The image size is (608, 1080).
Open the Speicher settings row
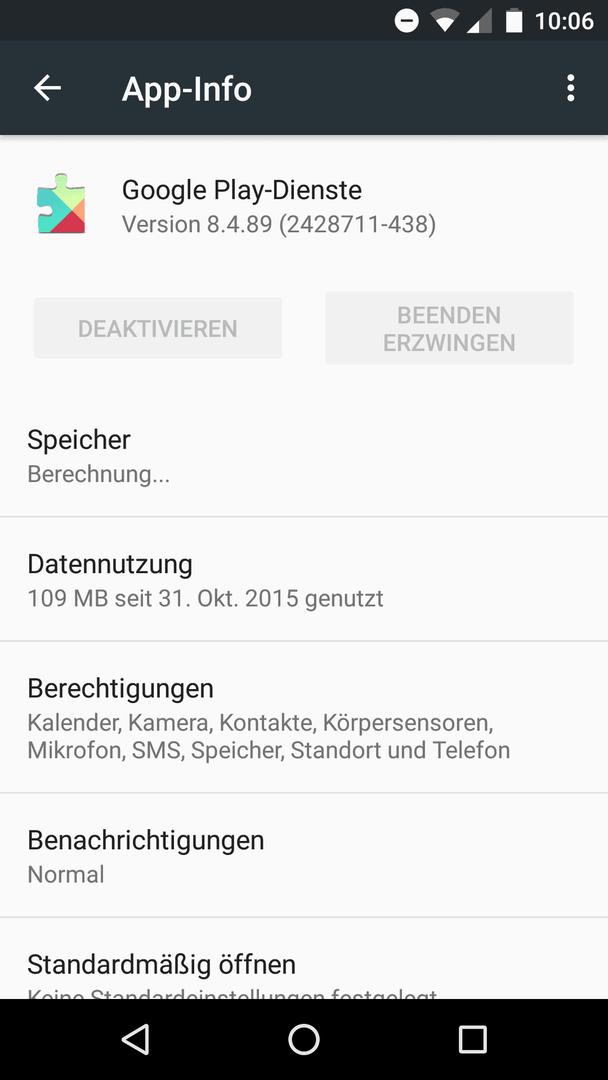coord(304,455)
